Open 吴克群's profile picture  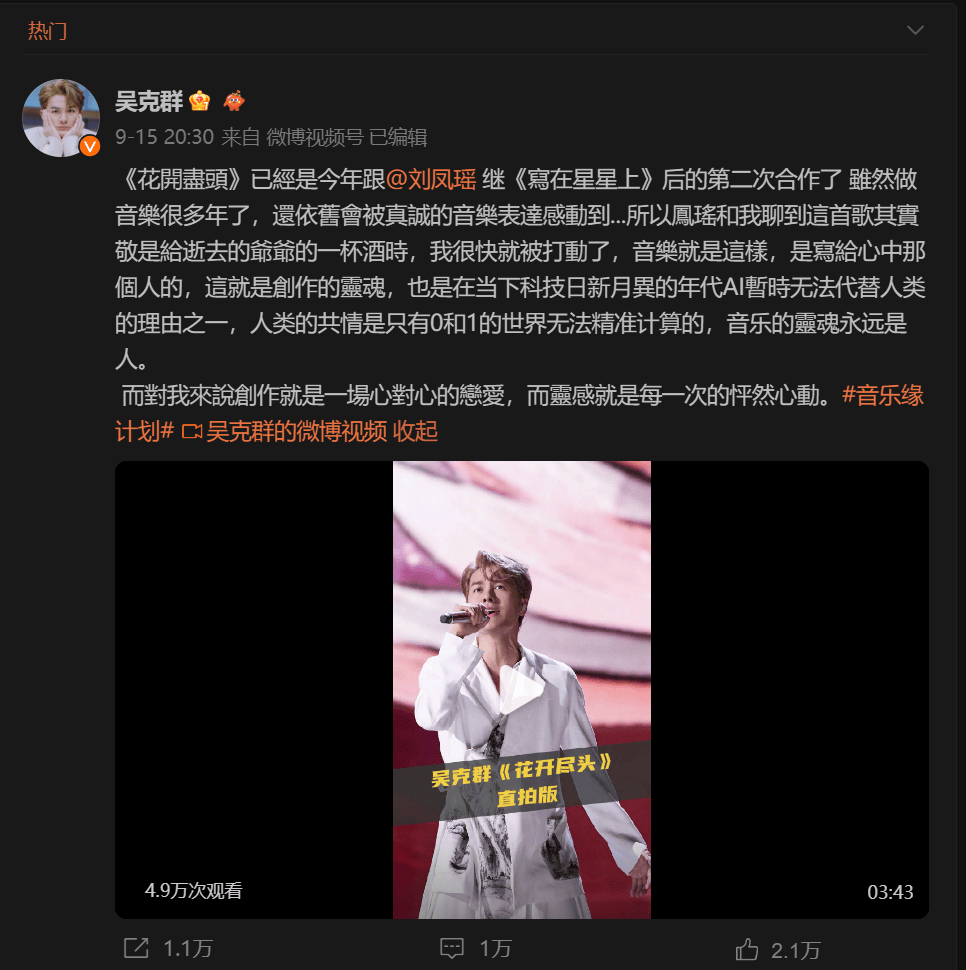pos(61,118)
